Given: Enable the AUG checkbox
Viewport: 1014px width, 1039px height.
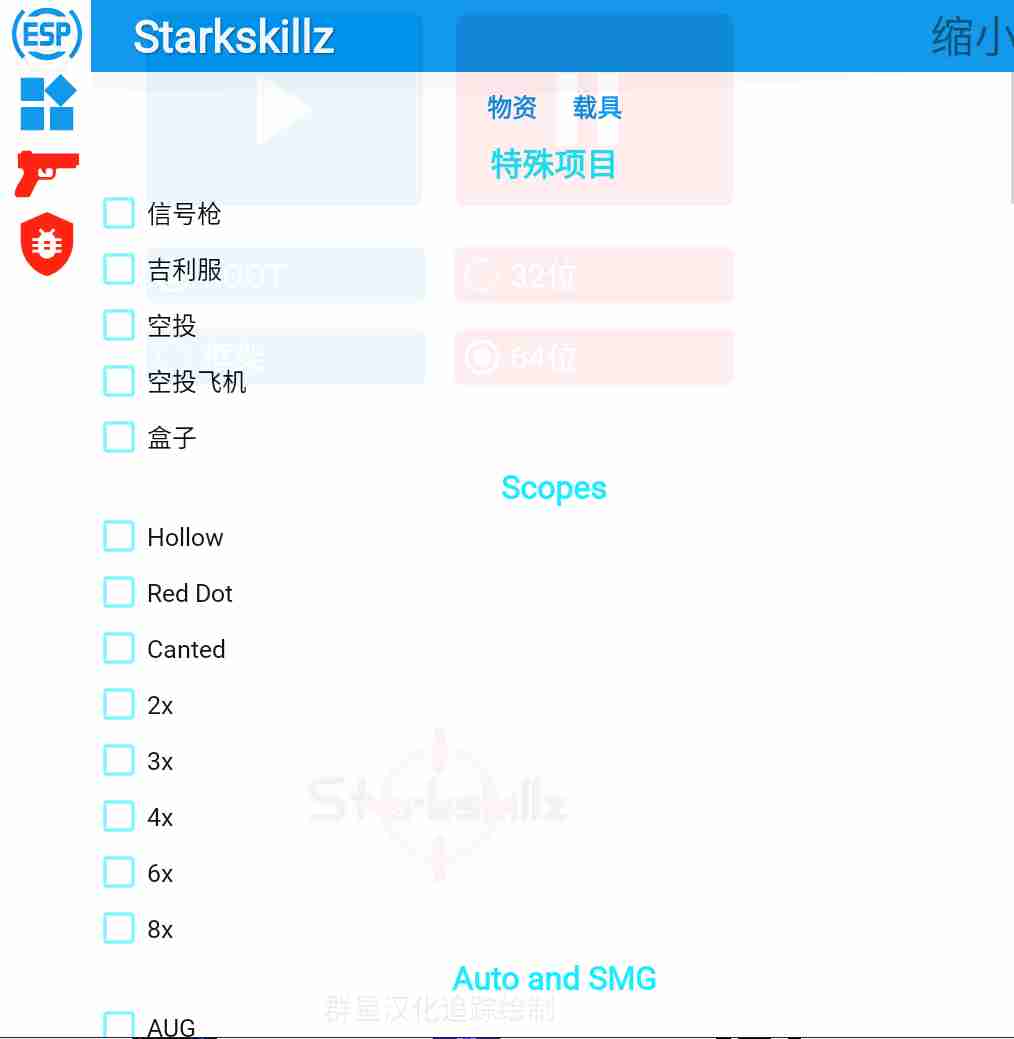Looking at the screenshot, I should pos(119,1025).
